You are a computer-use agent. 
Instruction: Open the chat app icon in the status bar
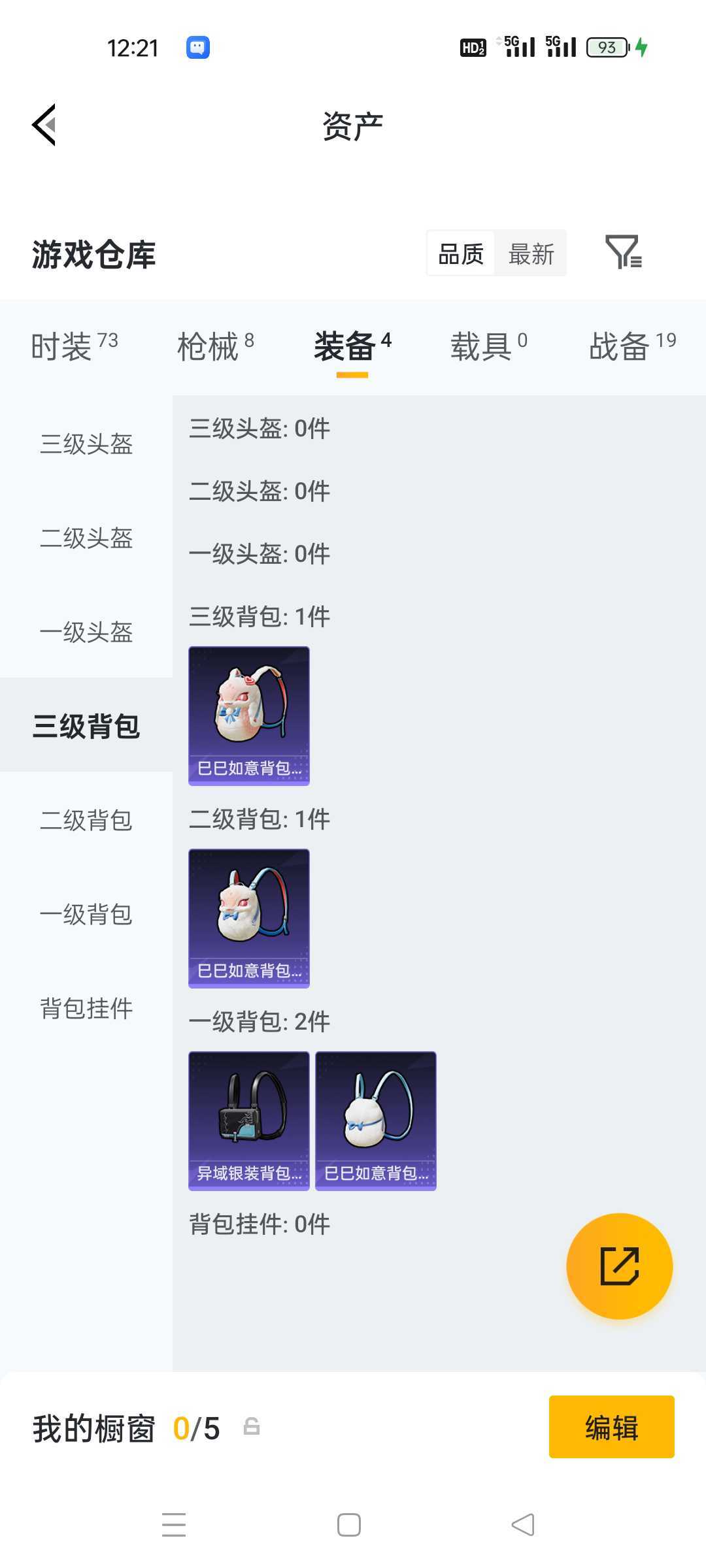pos(197,46)
